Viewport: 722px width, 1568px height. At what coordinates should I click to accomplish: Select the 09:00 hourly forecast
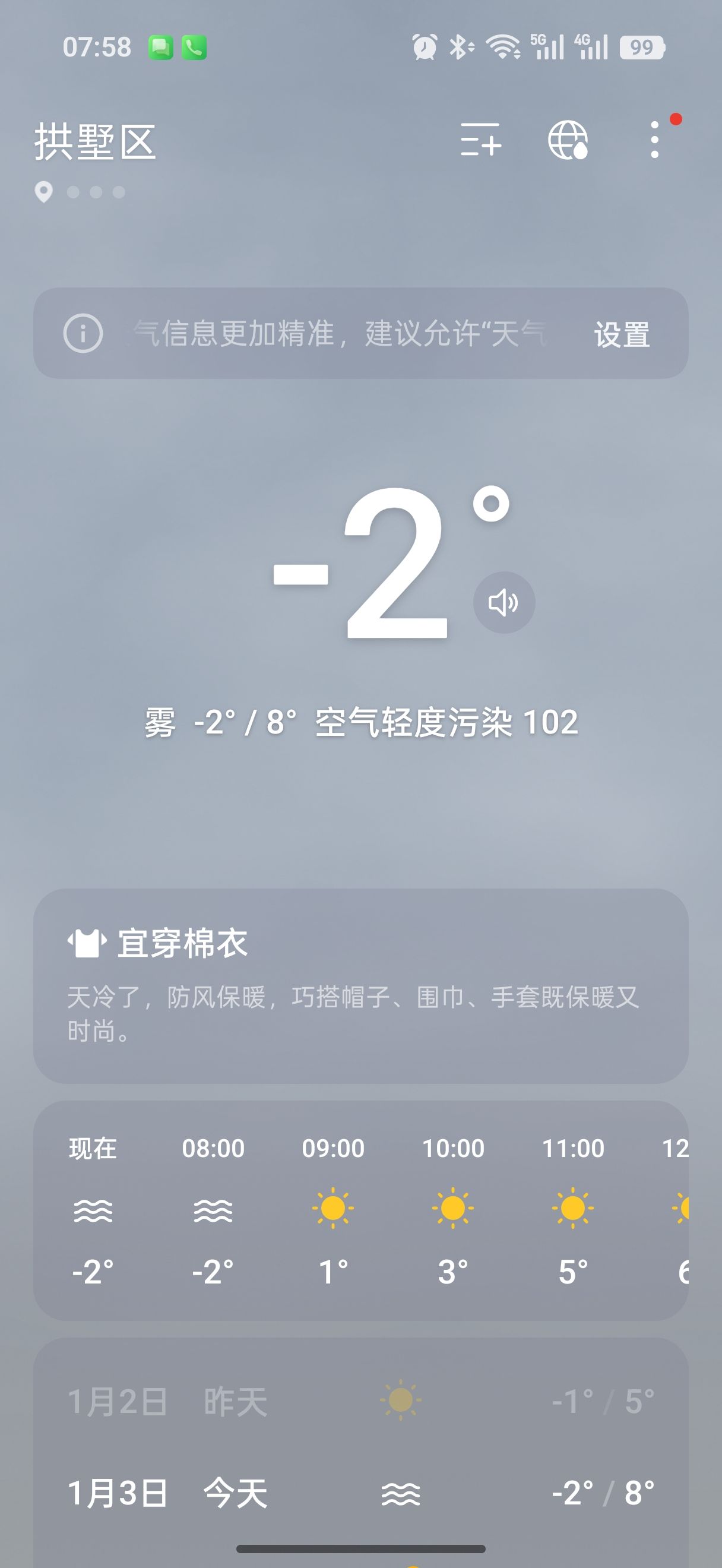(x=332, y=1210)
